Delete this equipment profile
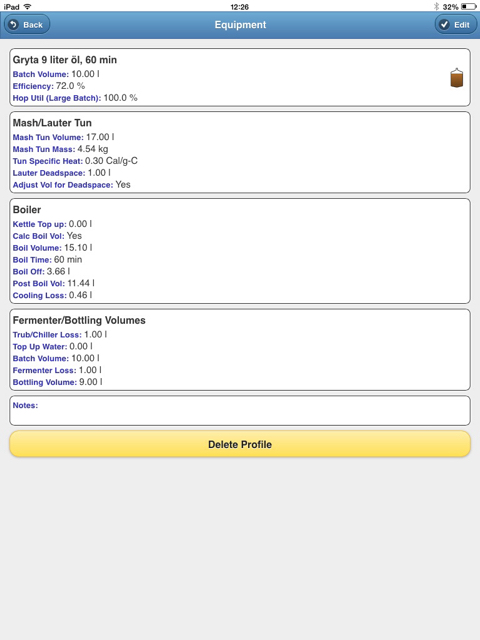480x640 pixels. (240, 444)
